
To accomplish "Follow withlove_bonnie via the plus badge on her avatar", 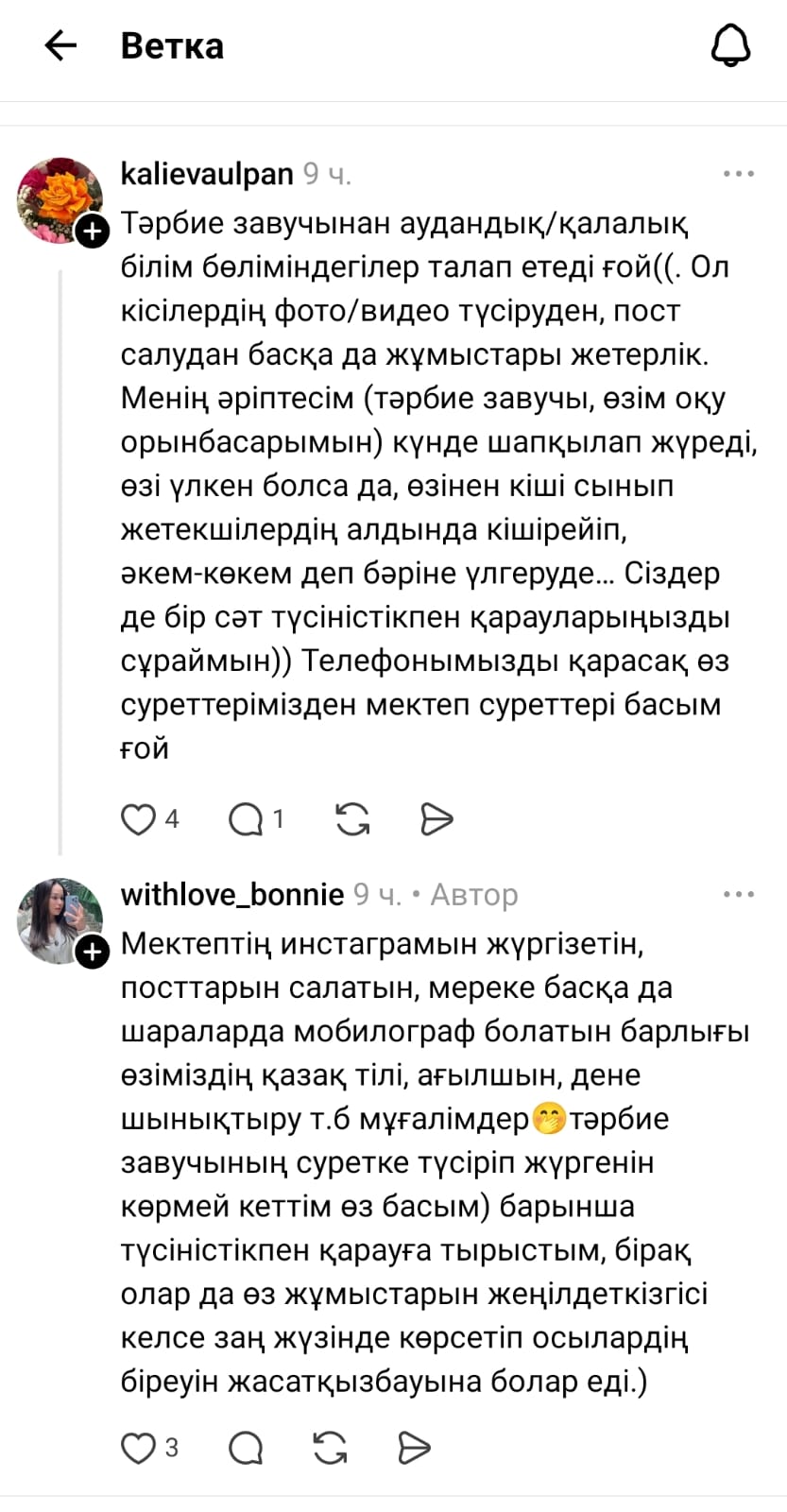I will [93, 954].
